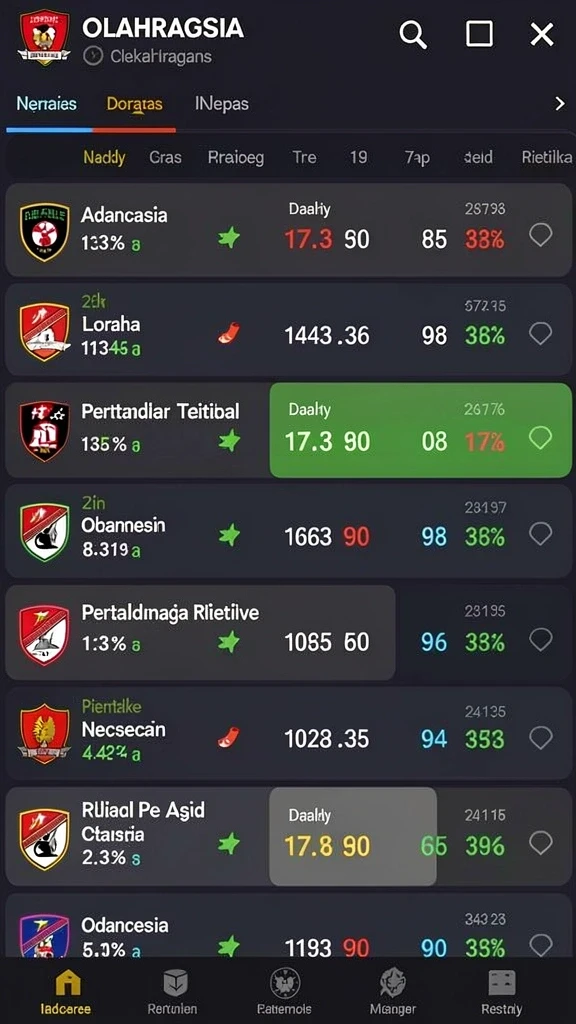Open the Adancasia row
The width and height of the screenshot is (576, 1024).
[288, 230]
